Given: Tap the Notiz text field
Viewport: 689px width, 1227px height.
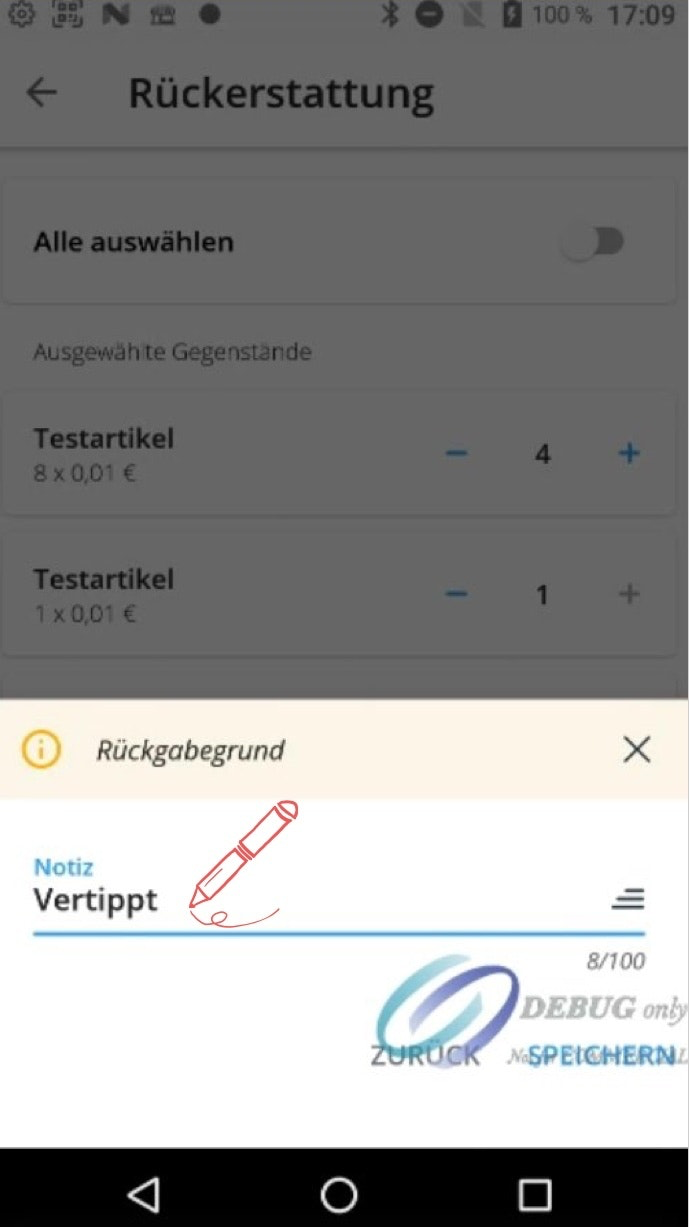Looking at the screenshot, I should click(300, 900).
